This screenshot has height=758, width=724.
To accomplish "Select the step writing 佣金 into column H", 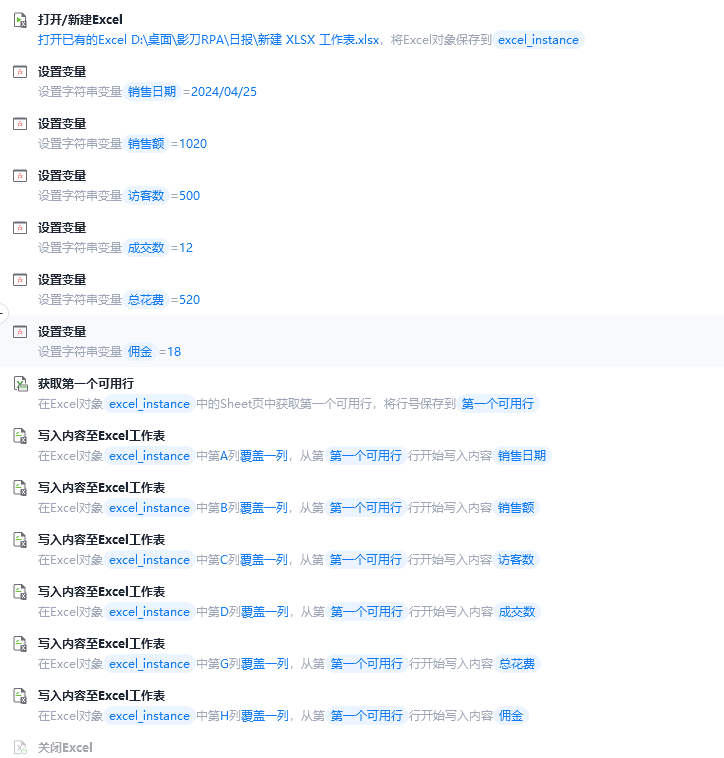I will tap(101, 696).
